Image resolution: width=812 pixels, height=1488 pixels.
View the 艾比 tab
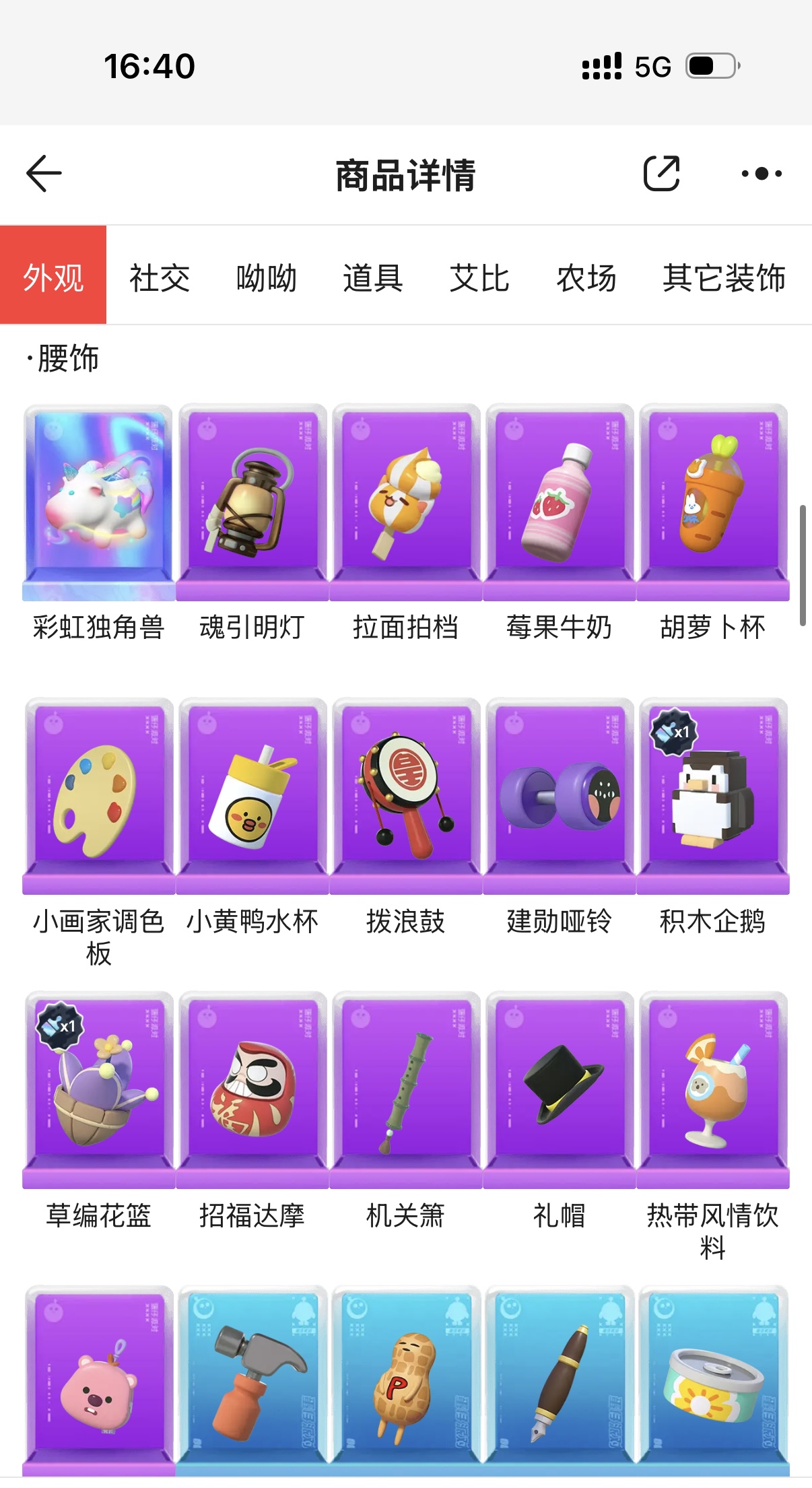[x=479, y=277]
